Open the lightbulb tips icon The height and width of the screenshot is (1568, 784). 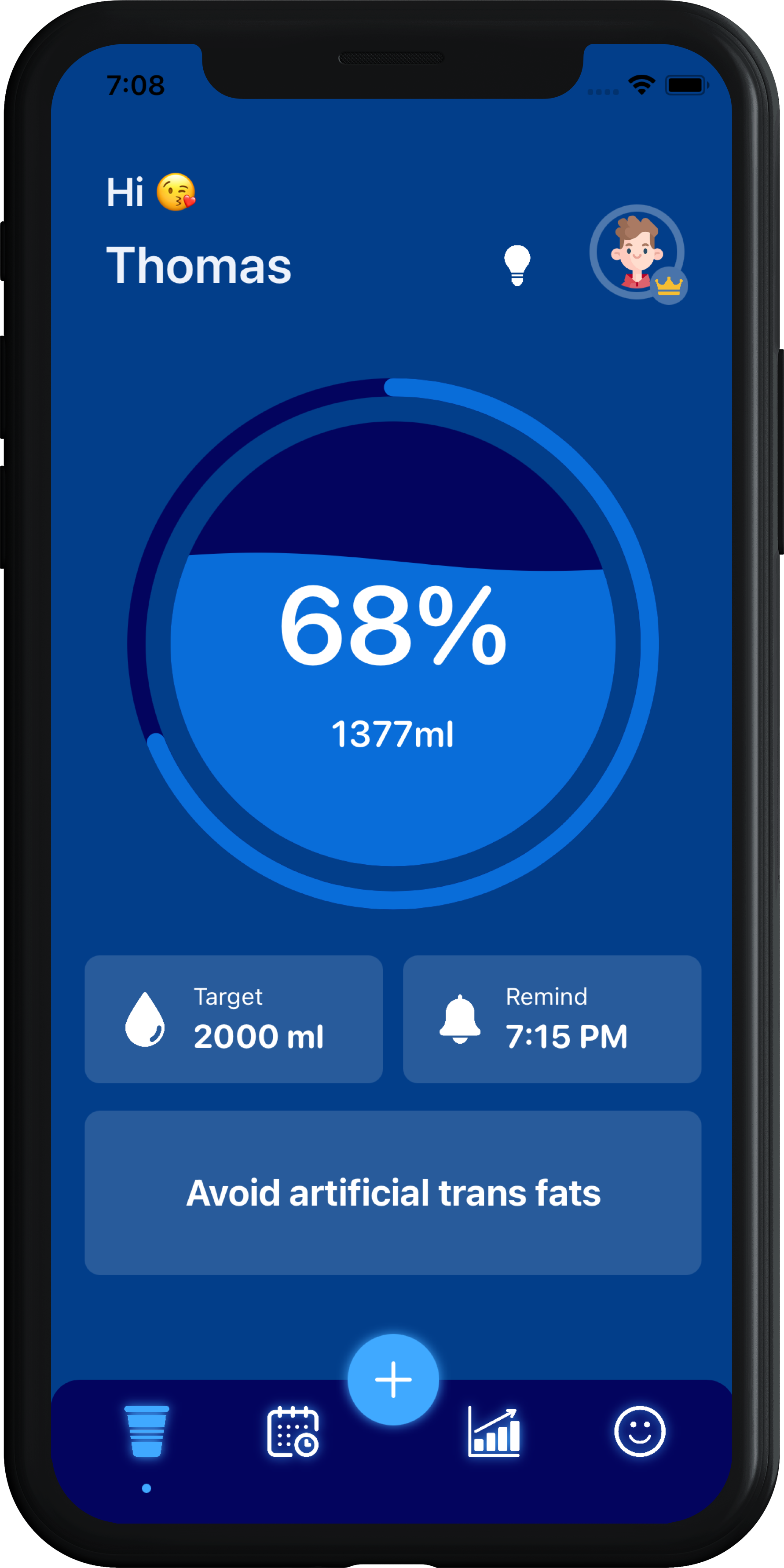[517, 265]
